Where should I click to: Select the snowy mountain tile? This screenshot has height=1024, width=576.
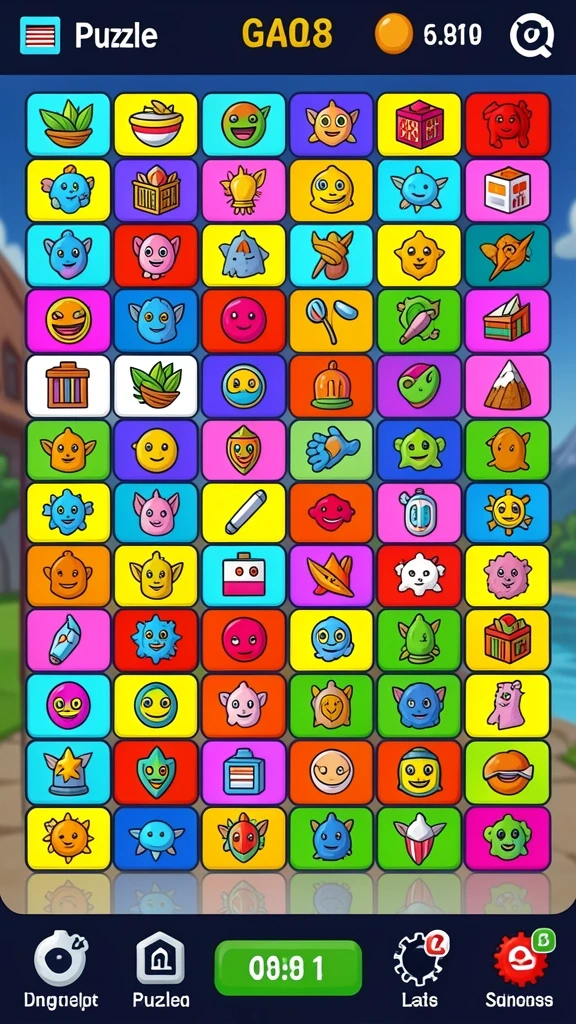point(507,386)
